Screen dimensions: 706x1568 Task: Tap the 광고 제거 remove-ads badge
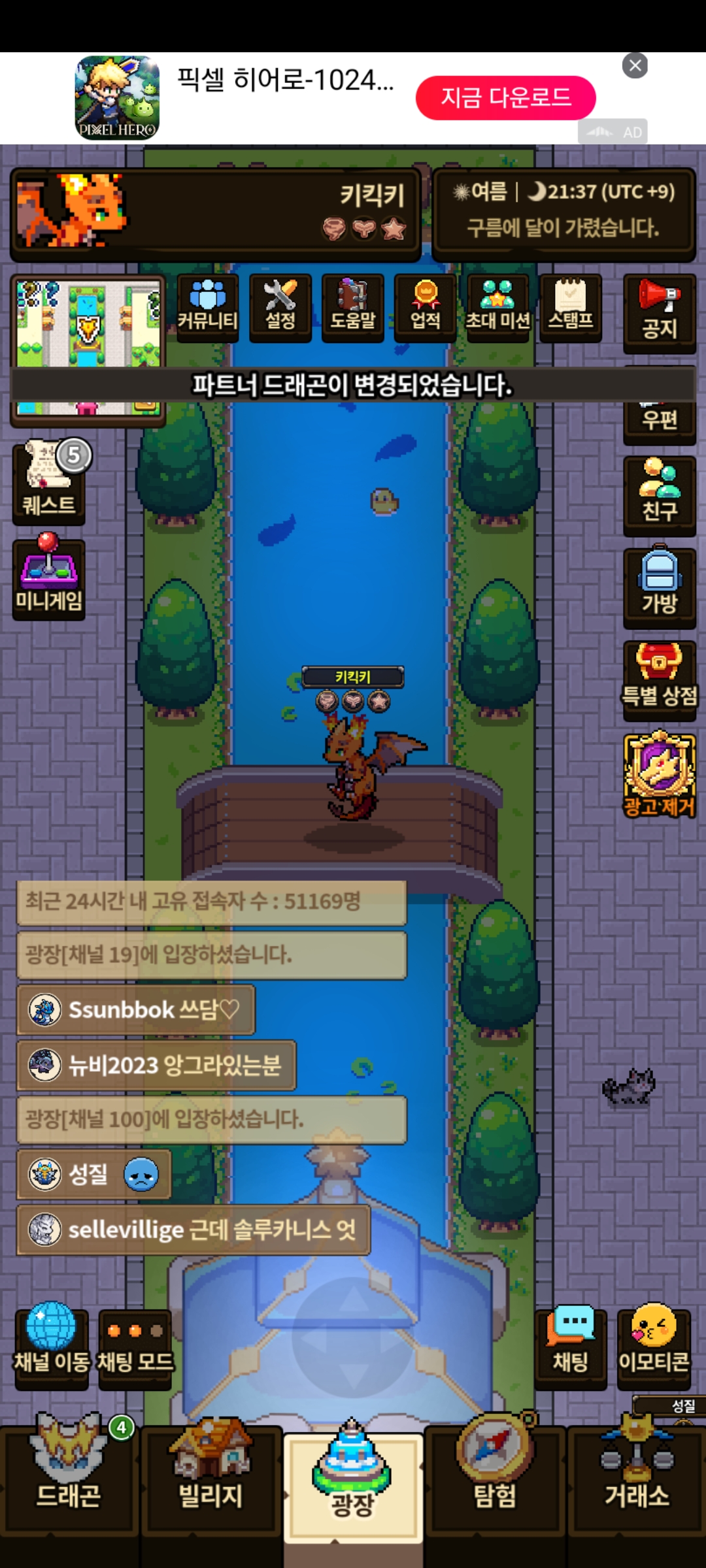(659, 775)
